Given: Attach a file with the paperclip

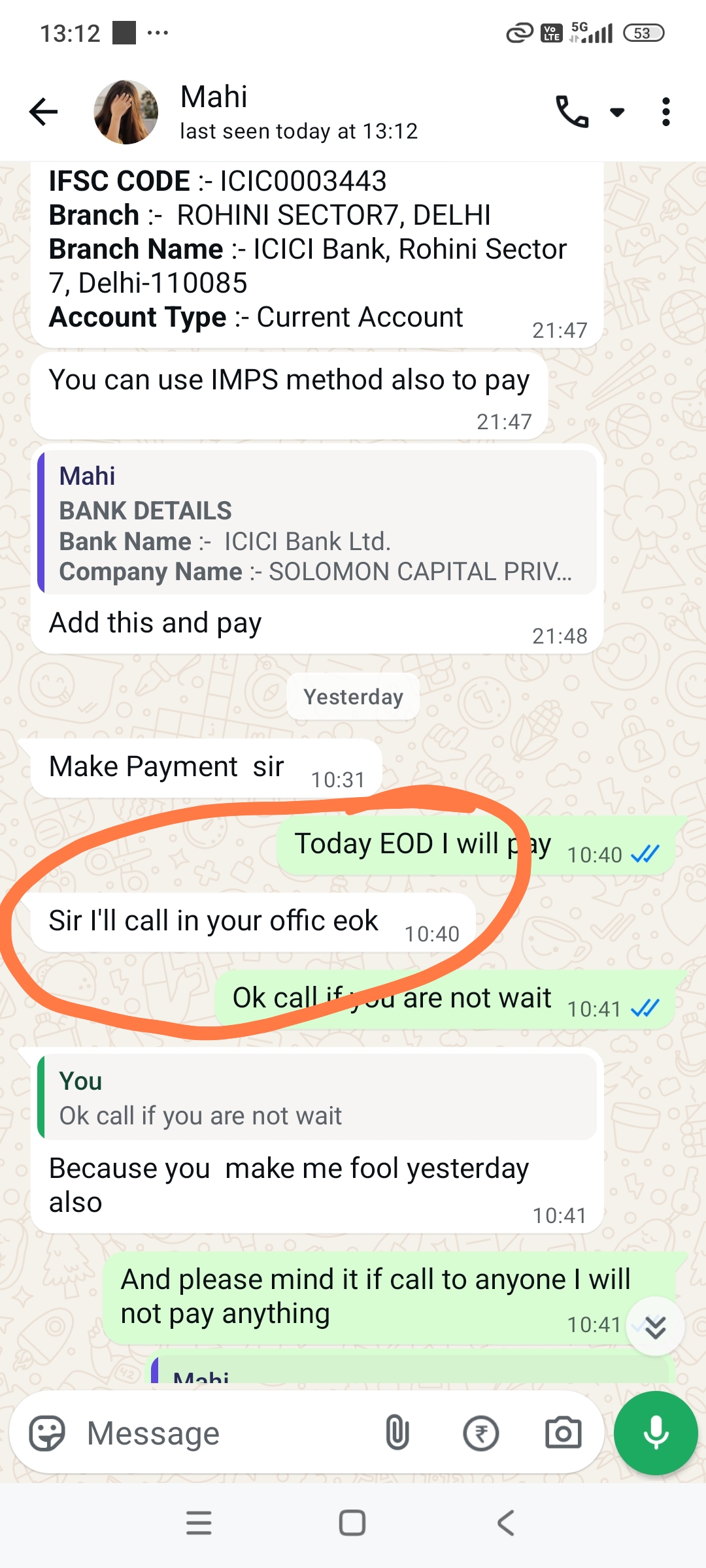Looking at the screenshot, I should (x=397, y=1433).
